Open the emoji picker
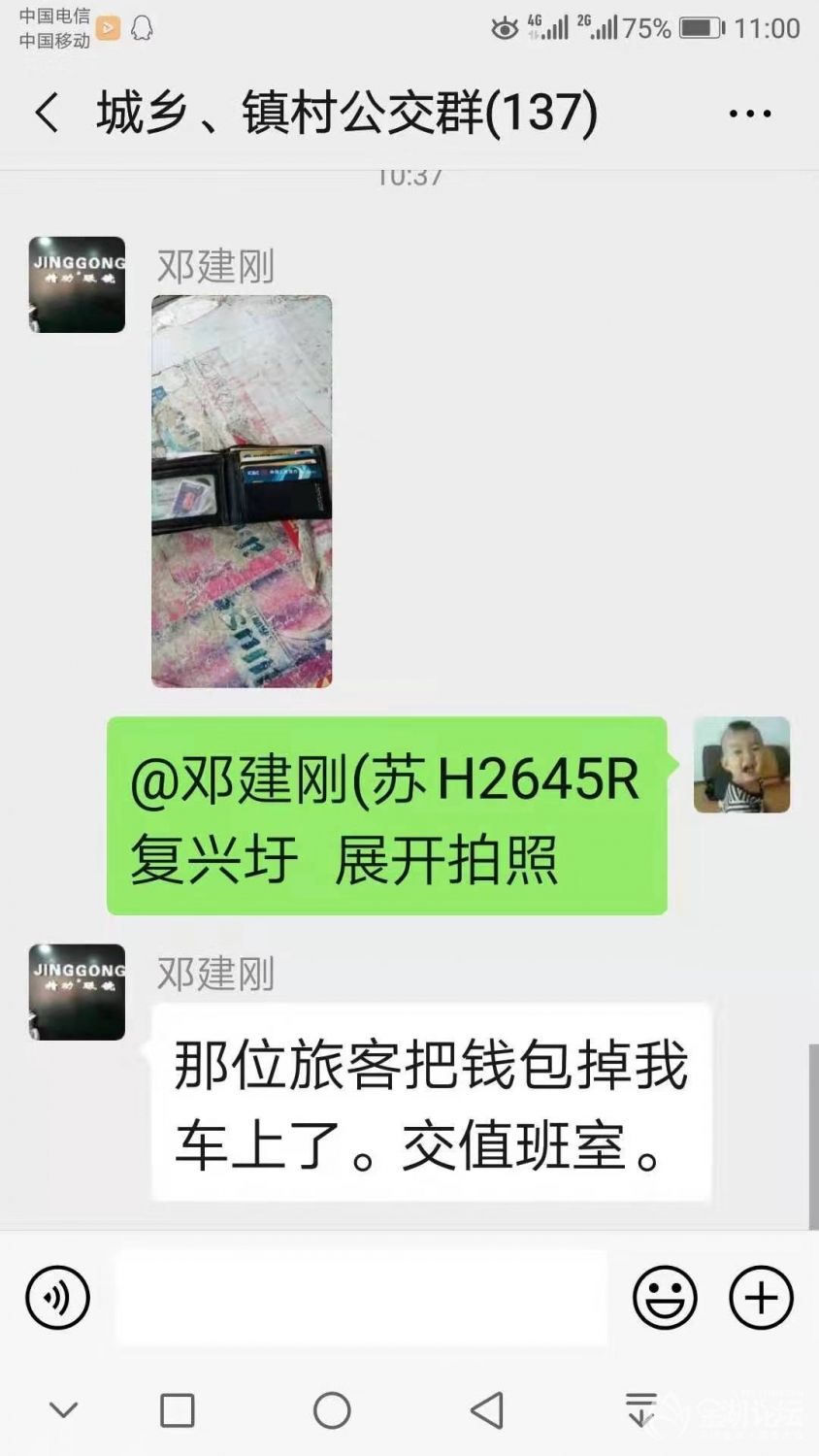Image resolution: width=819 pixels, height=1456 pixels. 665,1297
